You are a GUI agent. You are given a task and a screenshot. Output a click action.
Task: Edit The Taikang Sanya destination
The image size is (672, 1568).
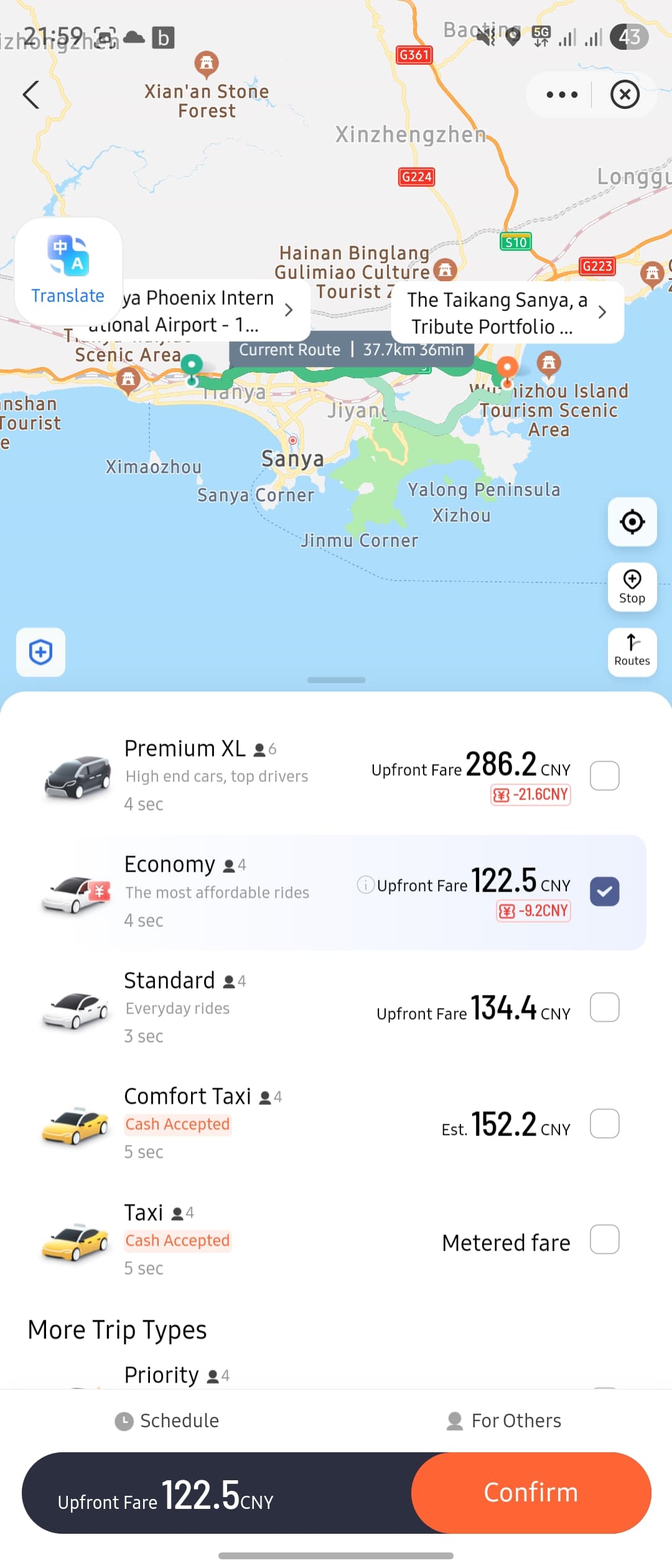point(506,312)
